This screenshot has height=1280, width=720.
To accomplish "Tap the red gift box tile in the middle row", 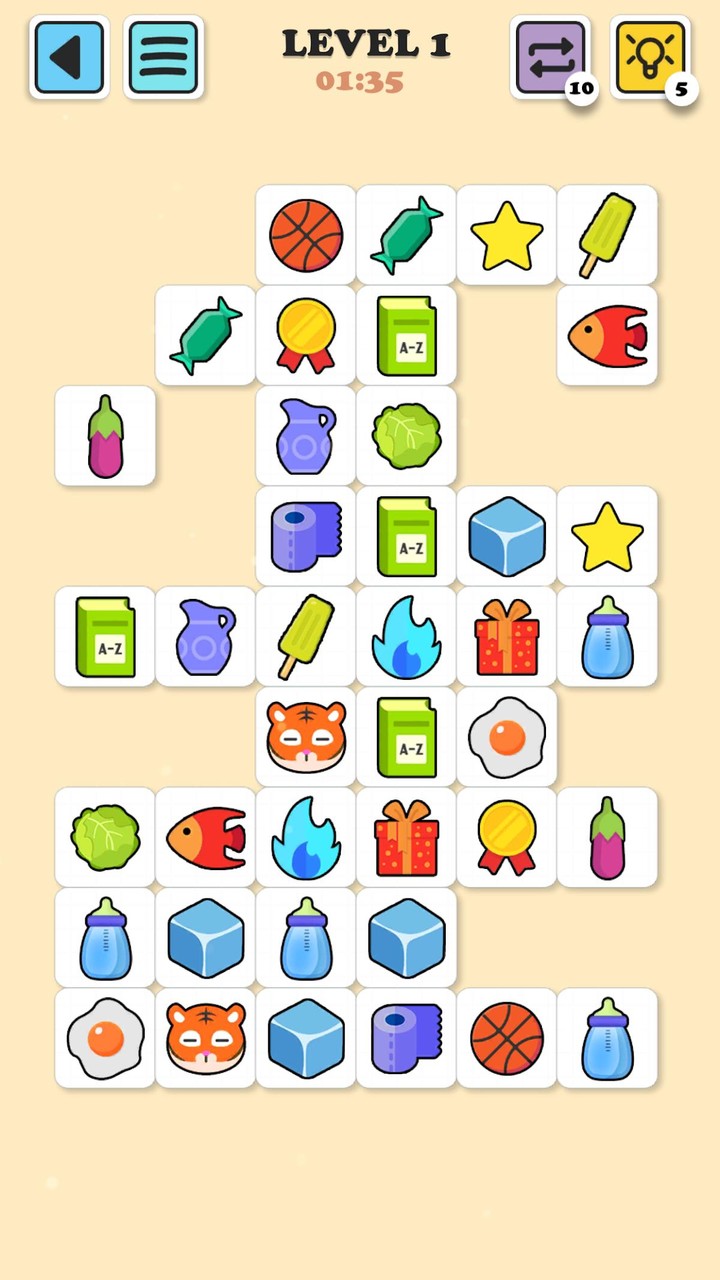I will [x=506, y=637].
